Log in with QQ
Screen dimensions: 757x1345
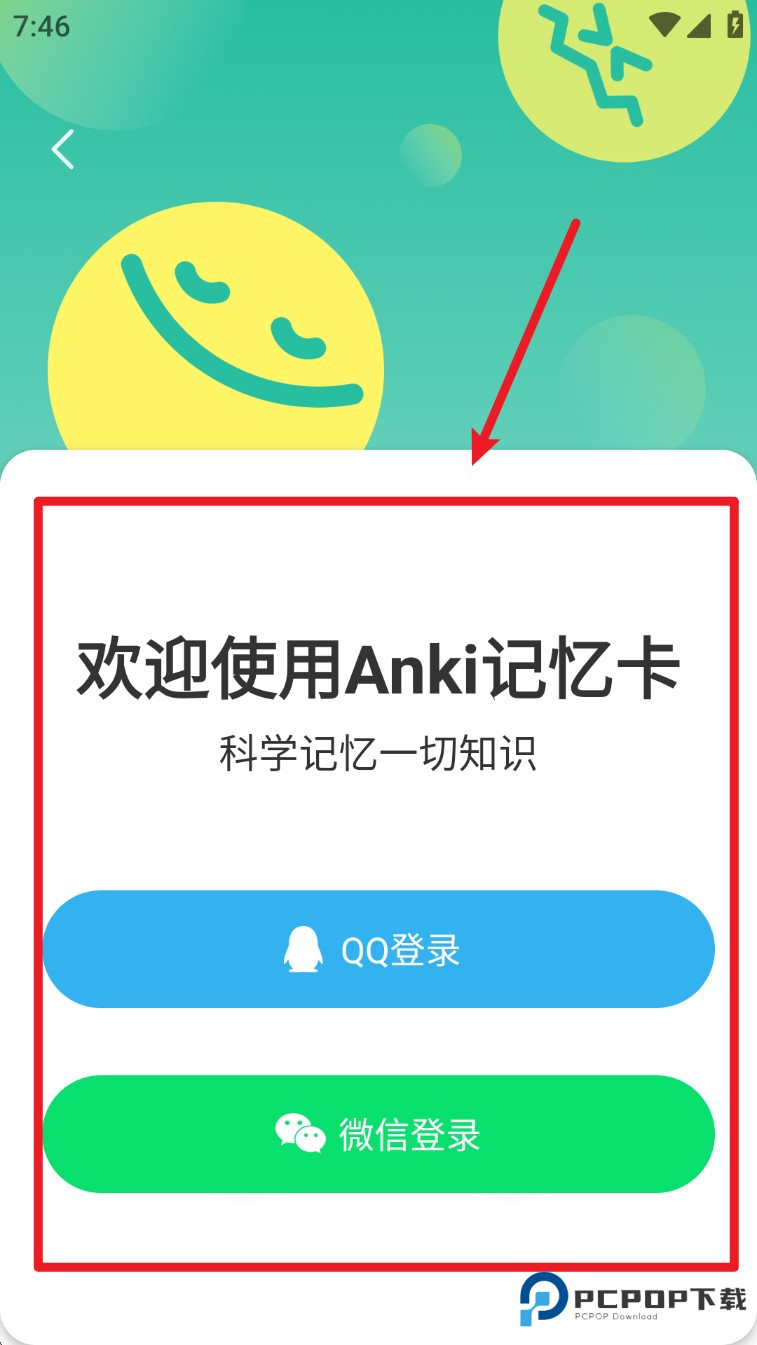point(378,949)
